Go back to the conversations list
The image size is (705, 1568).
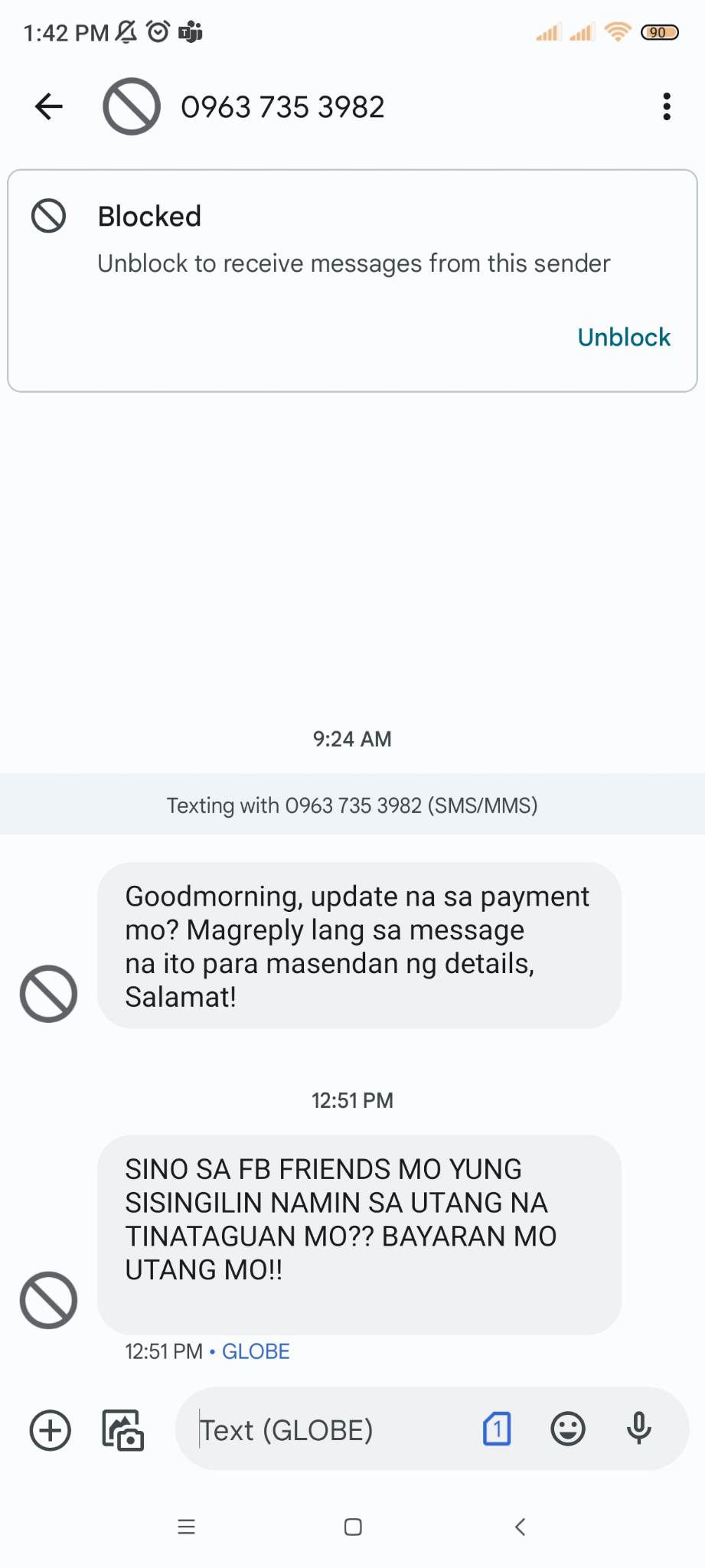tap(49, 106)
